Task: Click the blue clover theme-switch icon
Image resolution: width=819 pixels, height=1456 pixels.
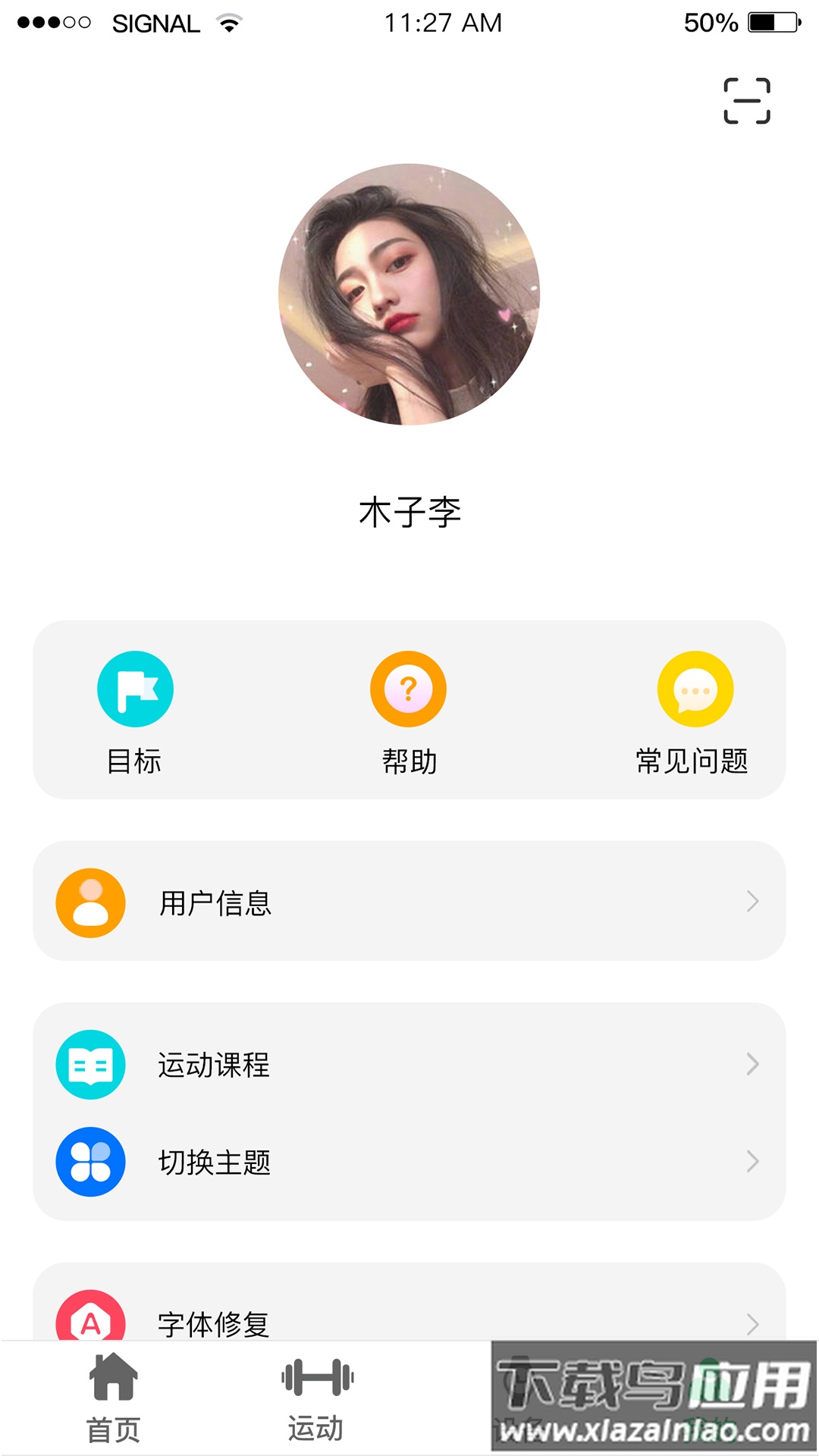Action: (89, 1162)
